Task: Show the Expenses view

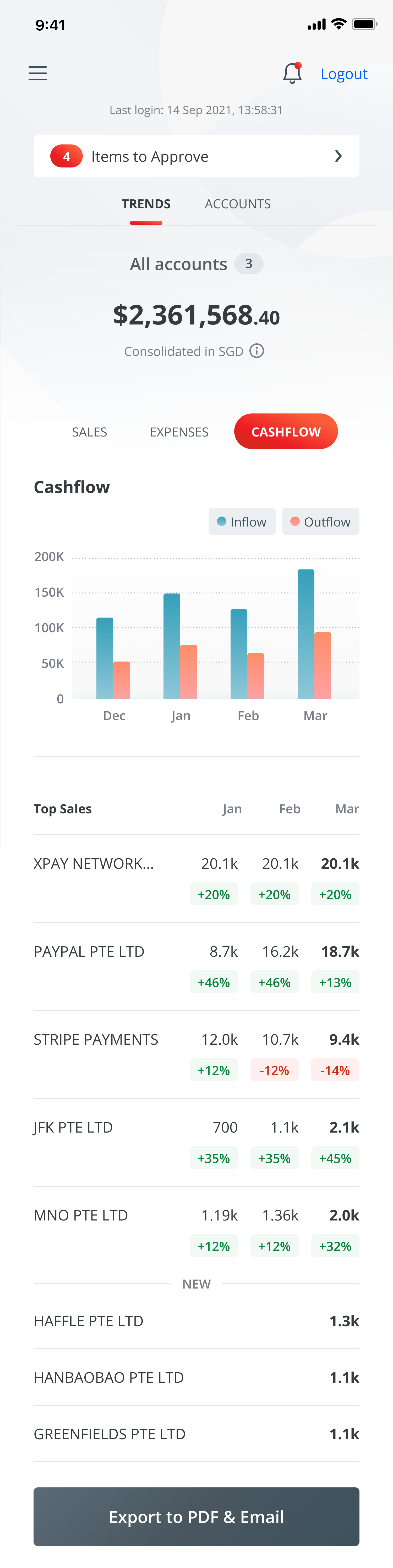Action: coord(179,432)
